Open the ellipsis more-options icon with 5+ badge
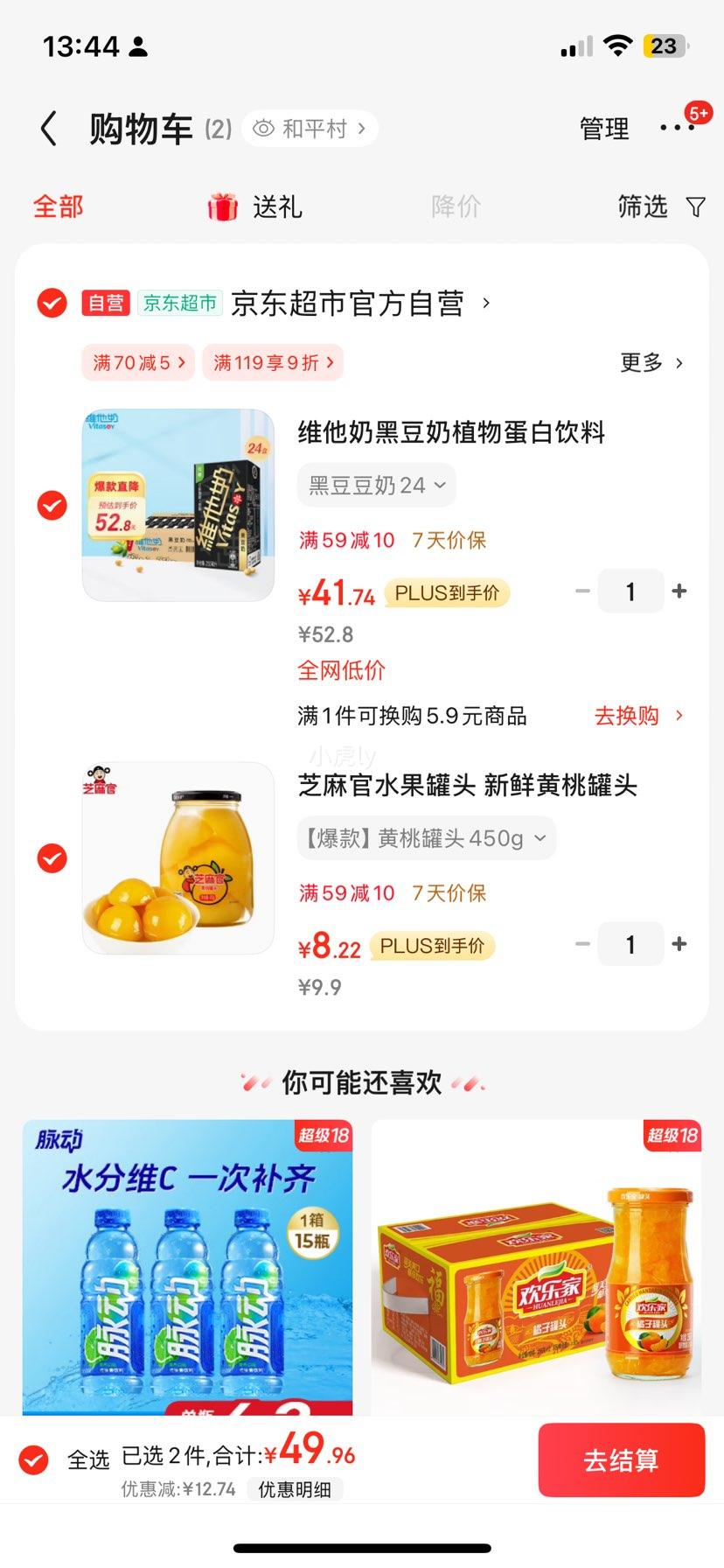Image resolution: width=724 pixels, height=1568 pixels. click(x=678, y=128)
